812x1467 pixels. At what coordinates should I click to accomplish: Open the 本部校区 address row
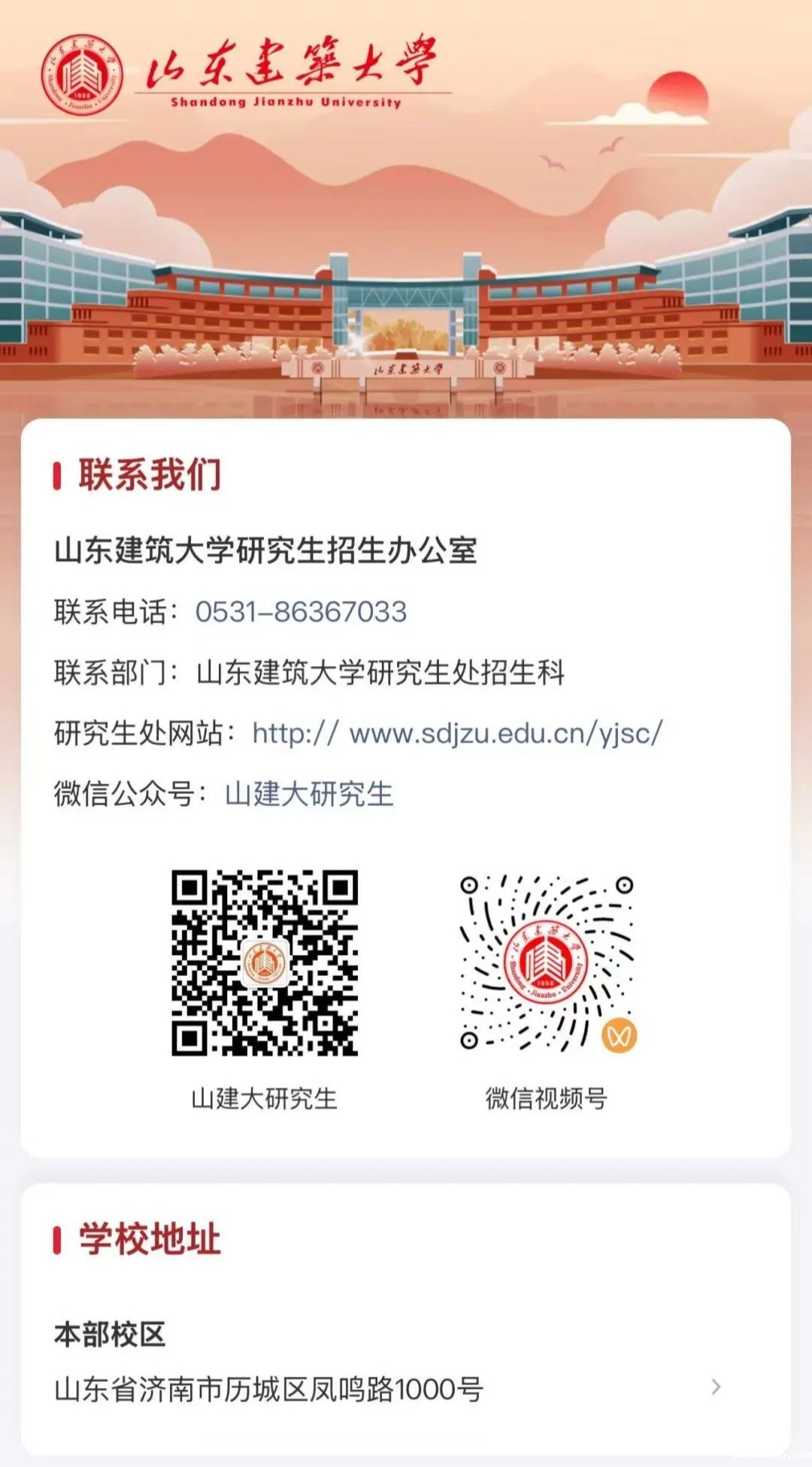tap(391, 1388)
